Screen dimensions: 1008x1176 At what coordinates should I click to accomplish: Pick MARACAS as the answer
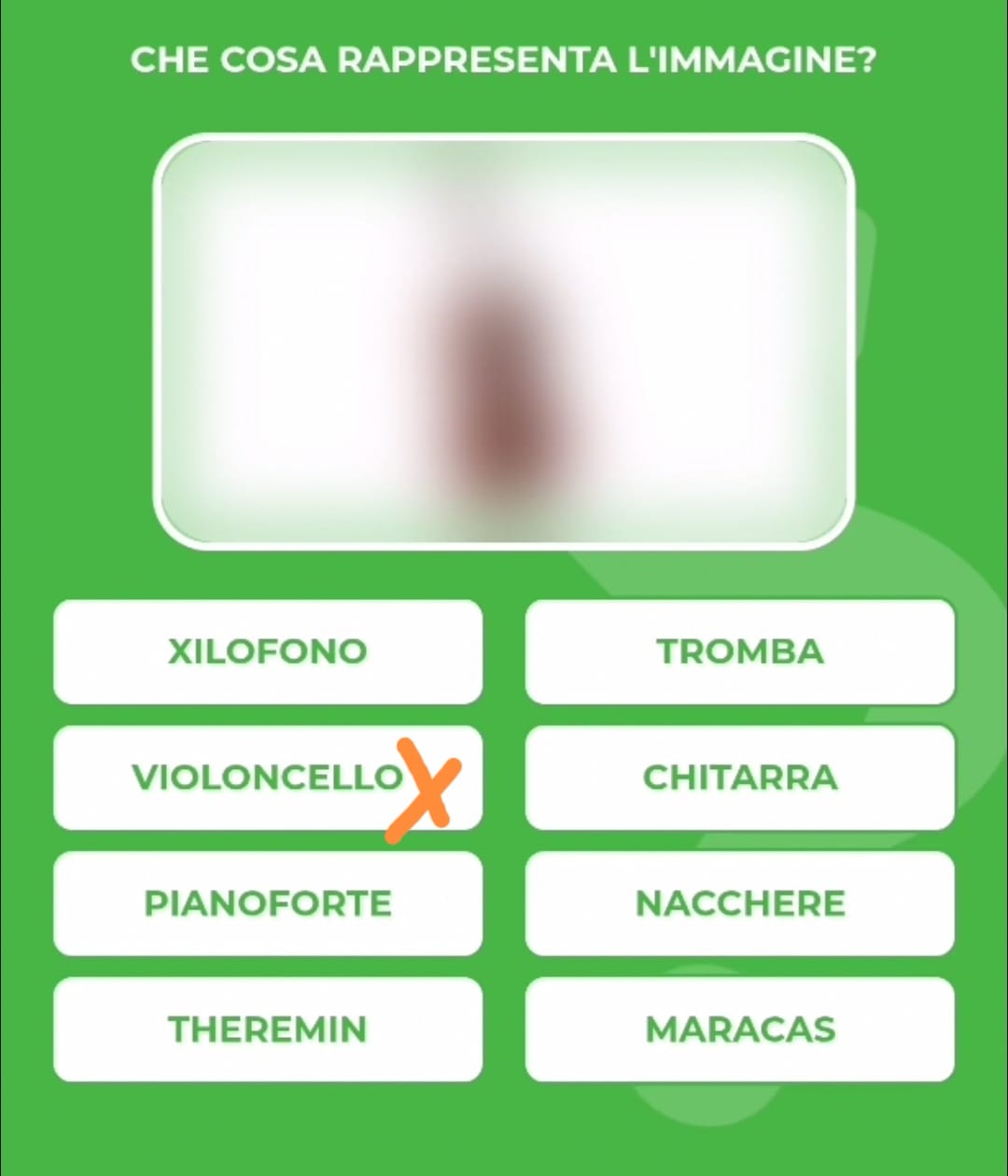tap(739, 1029)
